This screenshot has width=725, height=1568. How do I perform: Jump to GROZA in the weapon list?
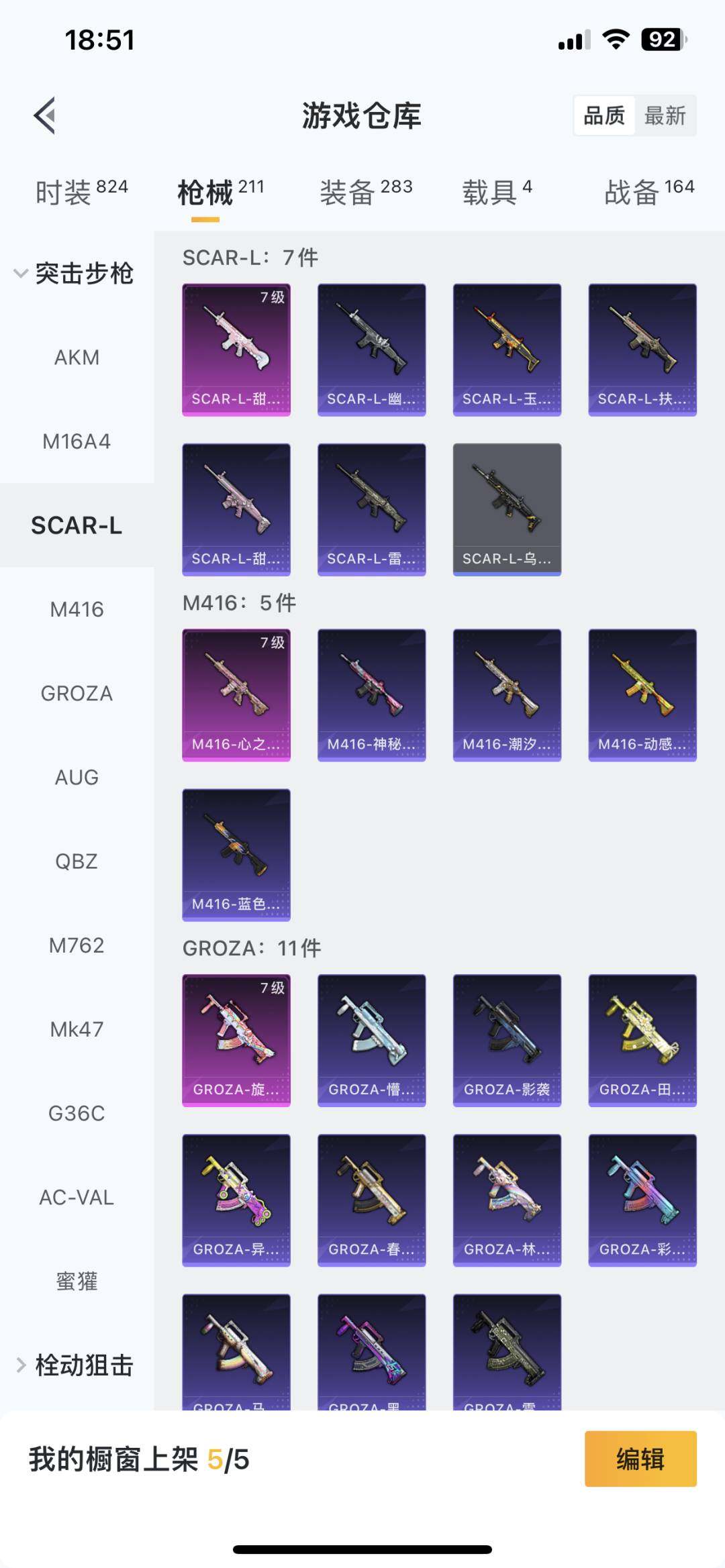coord(77,693)
